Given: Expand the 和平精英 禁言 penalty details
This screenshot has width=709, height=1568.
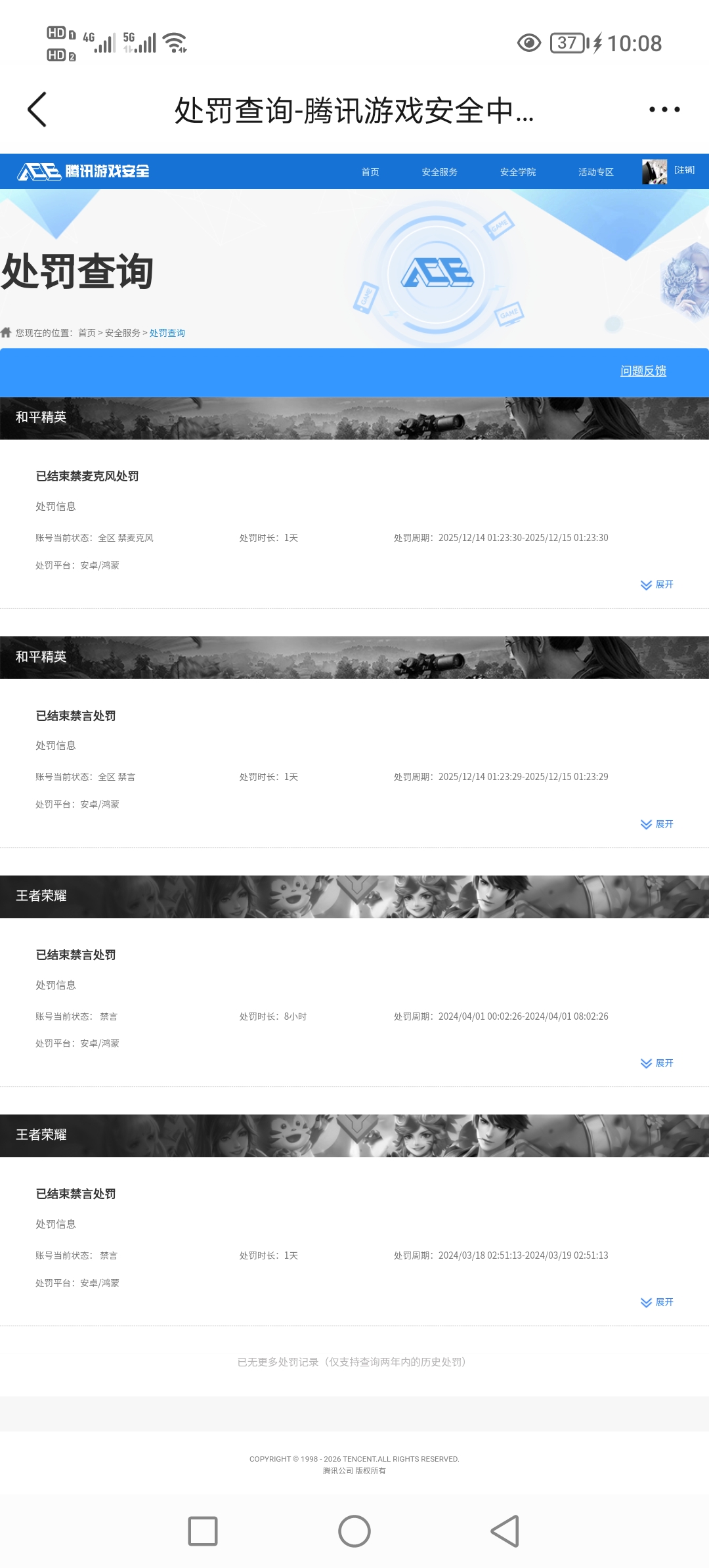Looking at the screenshot, I should pyautogui.click(x=657, y=824).
